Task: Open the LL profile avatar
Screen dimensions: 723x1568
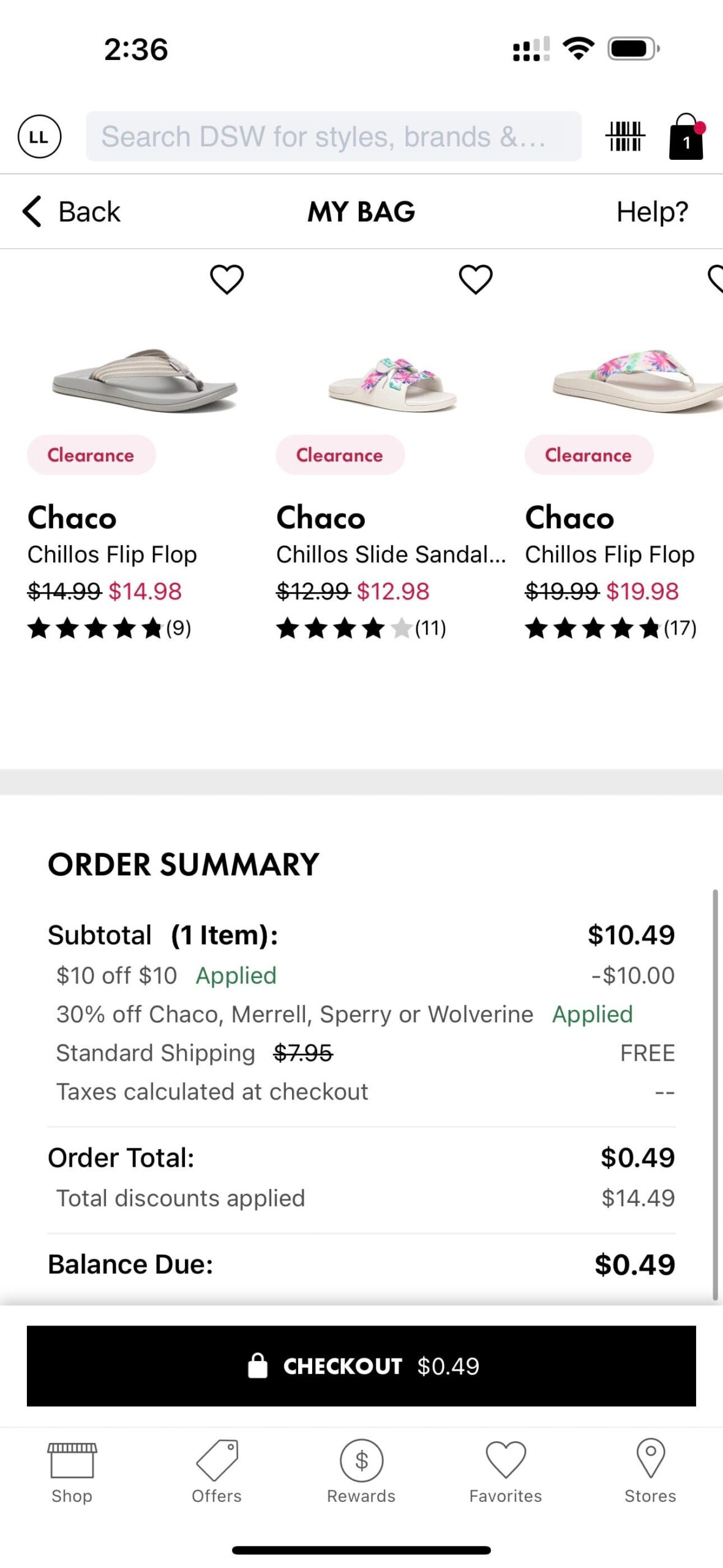Action: click(x=39, y=137)
